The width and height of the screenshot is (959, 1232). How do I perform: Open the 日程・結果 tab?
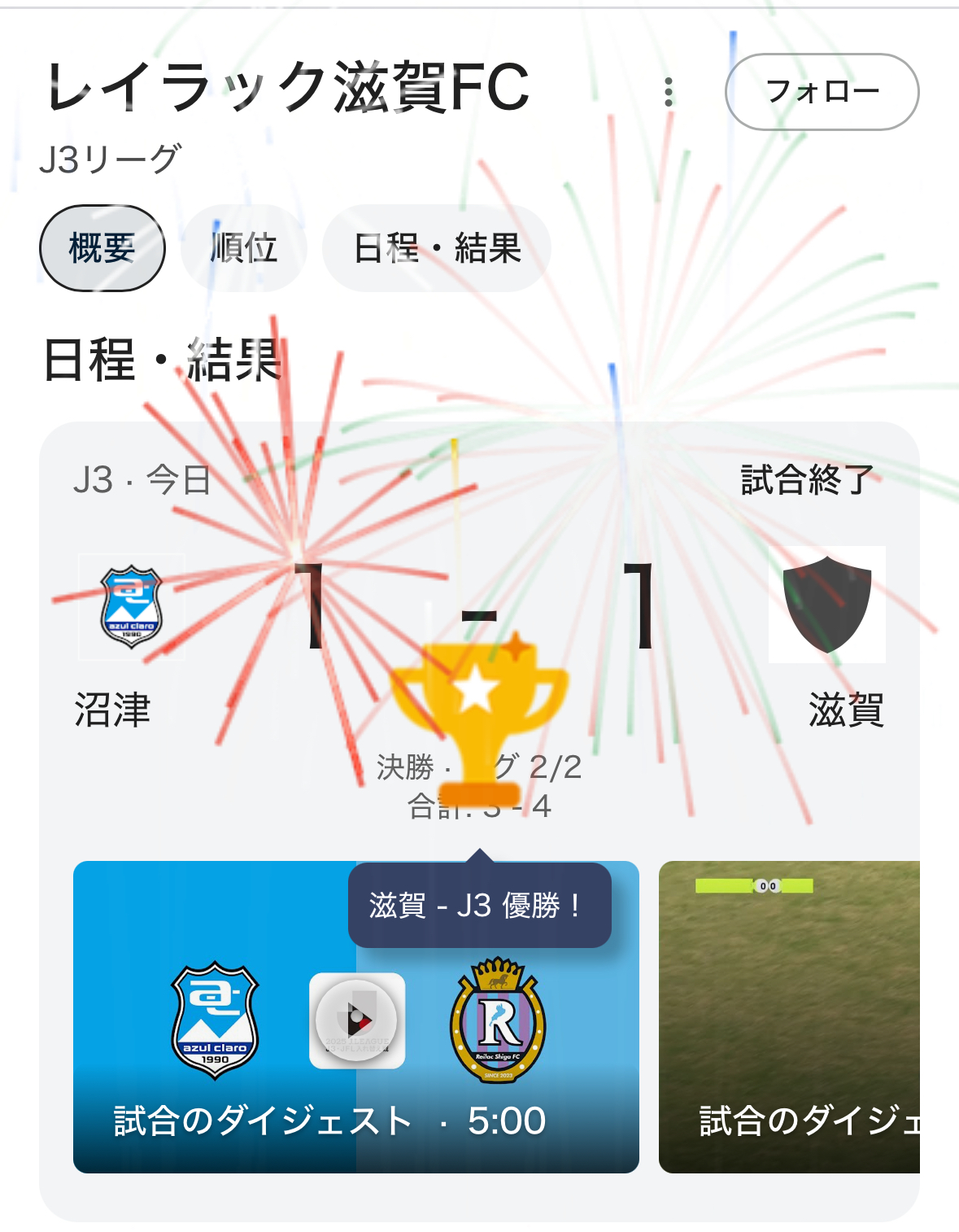[x=437, y=248]
